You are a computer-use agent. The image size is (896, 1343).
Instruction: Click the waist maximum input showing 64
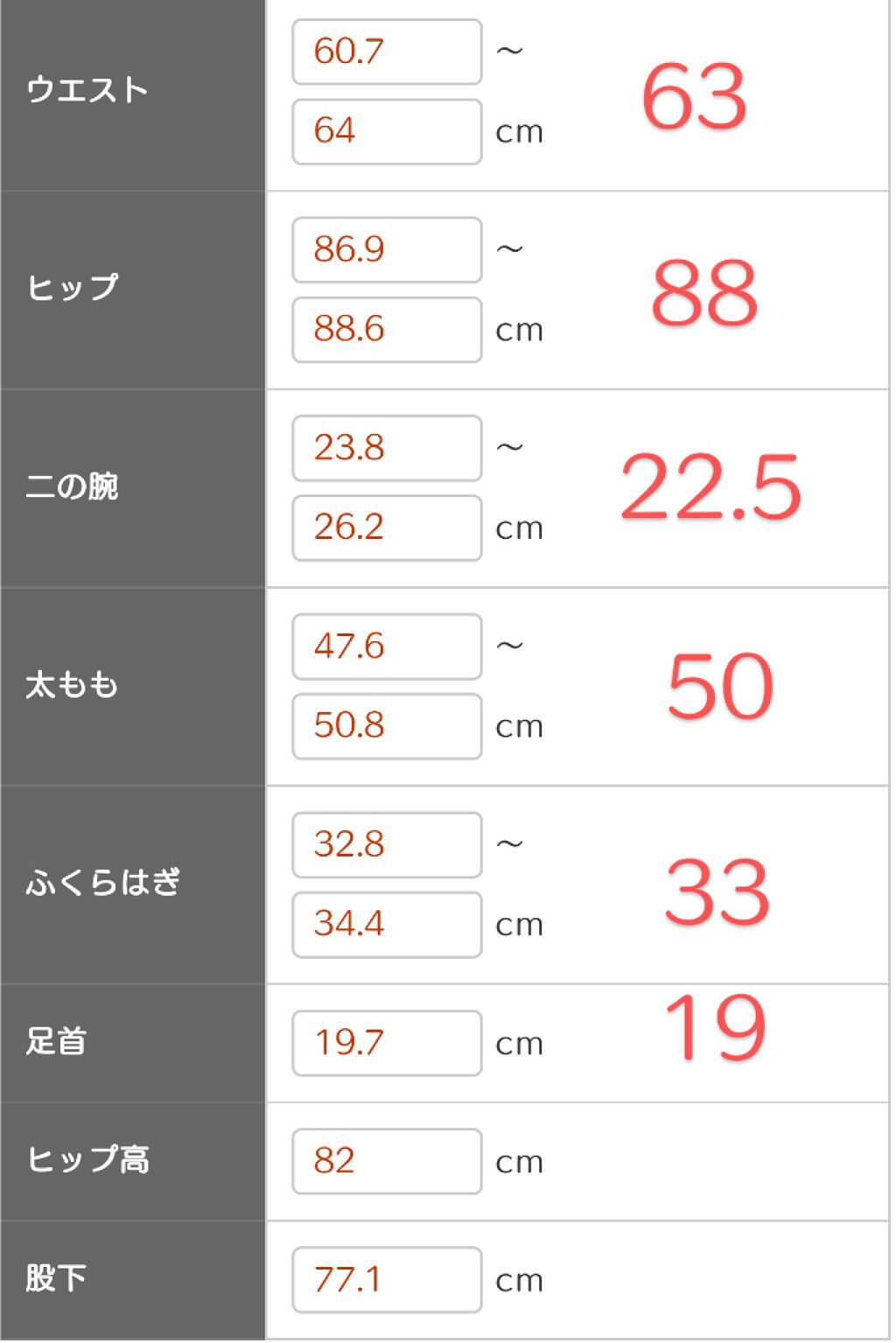coord(385,130)
